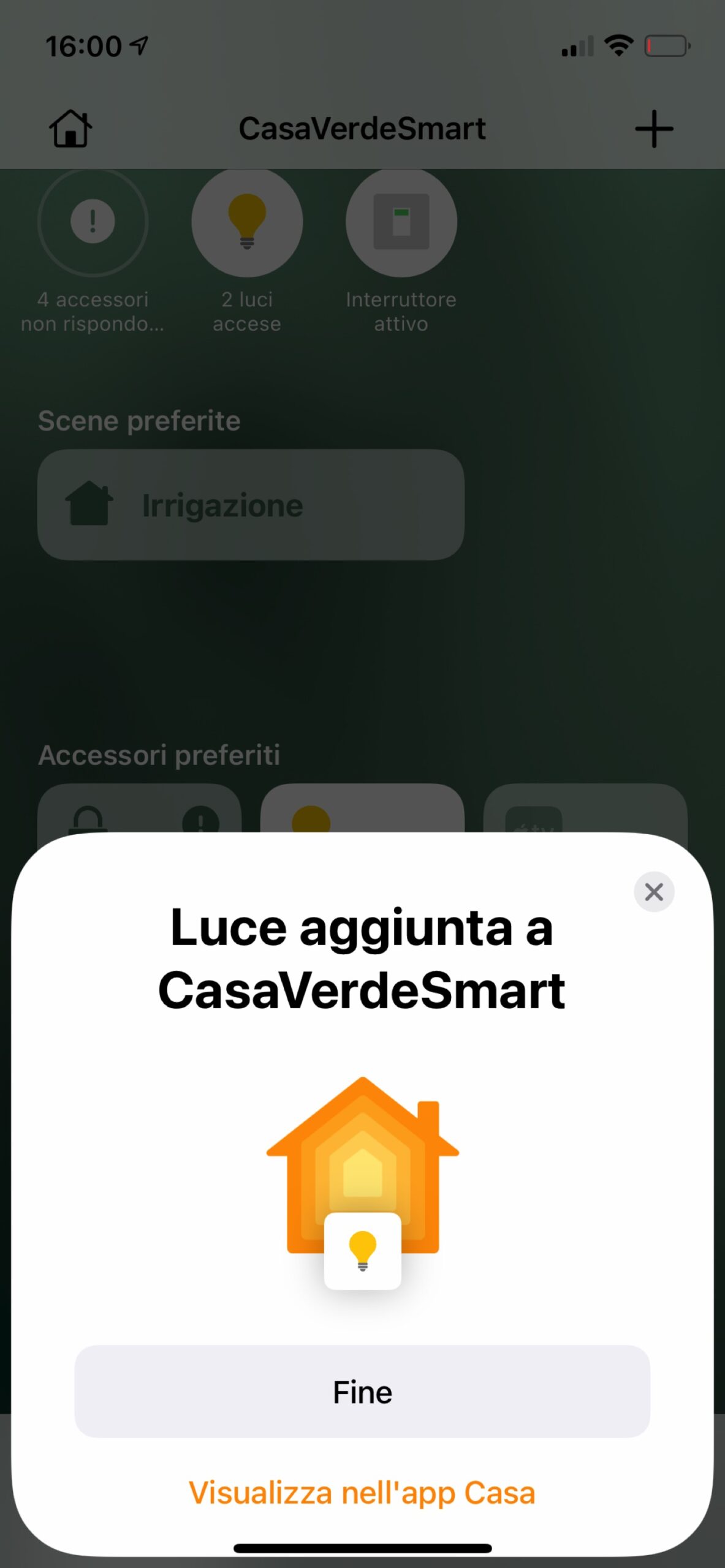Image resolution: width=725 pixels, height=1568 pixels.
Task: Open Visualizza nell'app Casa link
Action: click(x=362, y=1492)
